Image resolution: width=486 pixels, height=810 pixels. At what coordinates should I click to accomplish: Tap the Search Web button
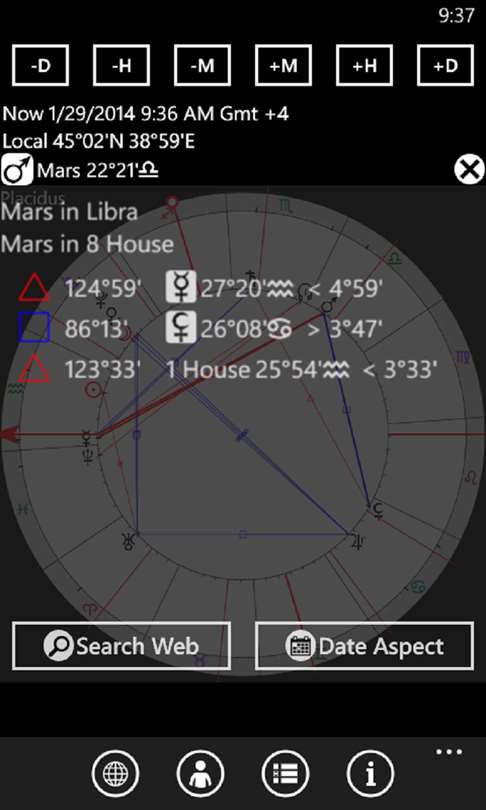pyautogui.click(x=121, y=646)
